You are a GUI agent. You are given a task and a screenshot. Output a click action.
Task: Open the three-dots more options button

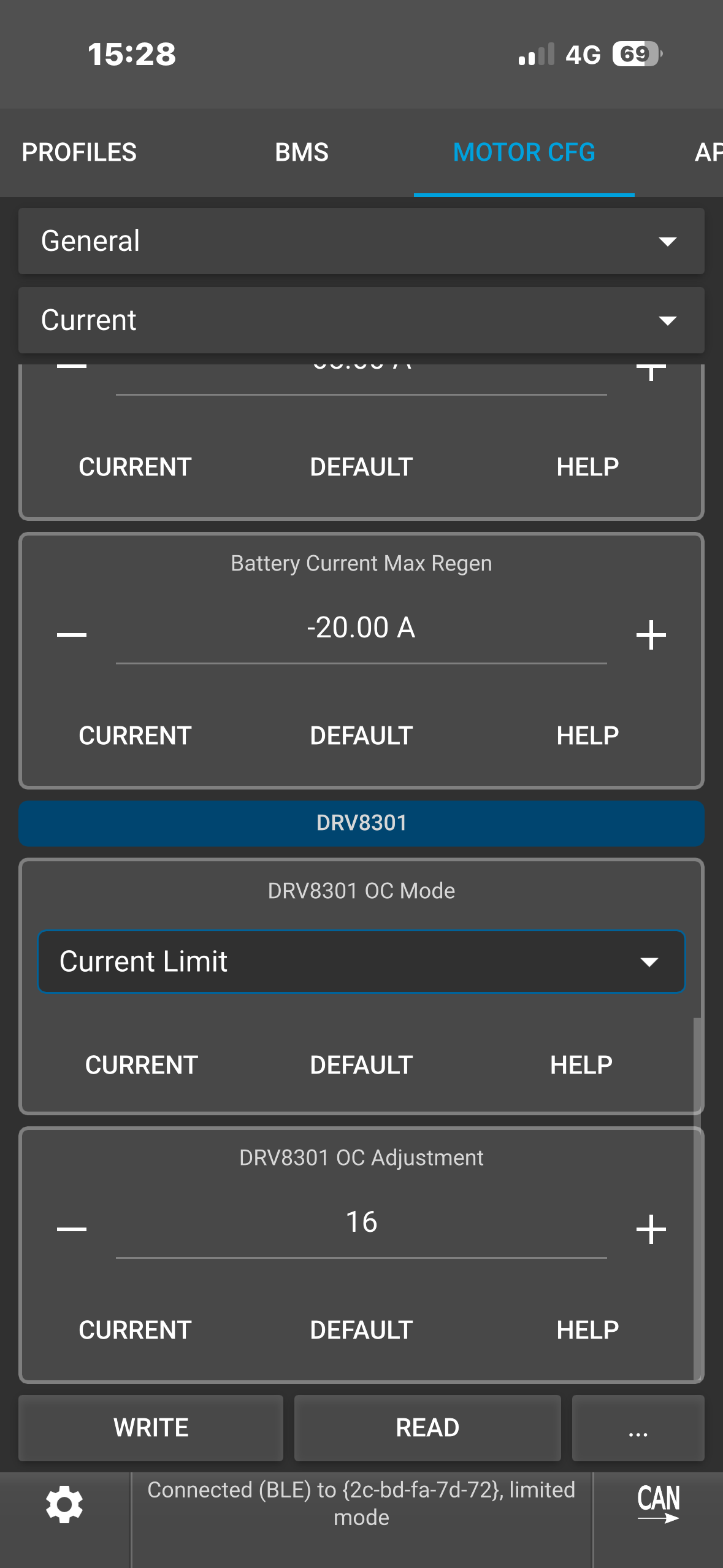638,1428
